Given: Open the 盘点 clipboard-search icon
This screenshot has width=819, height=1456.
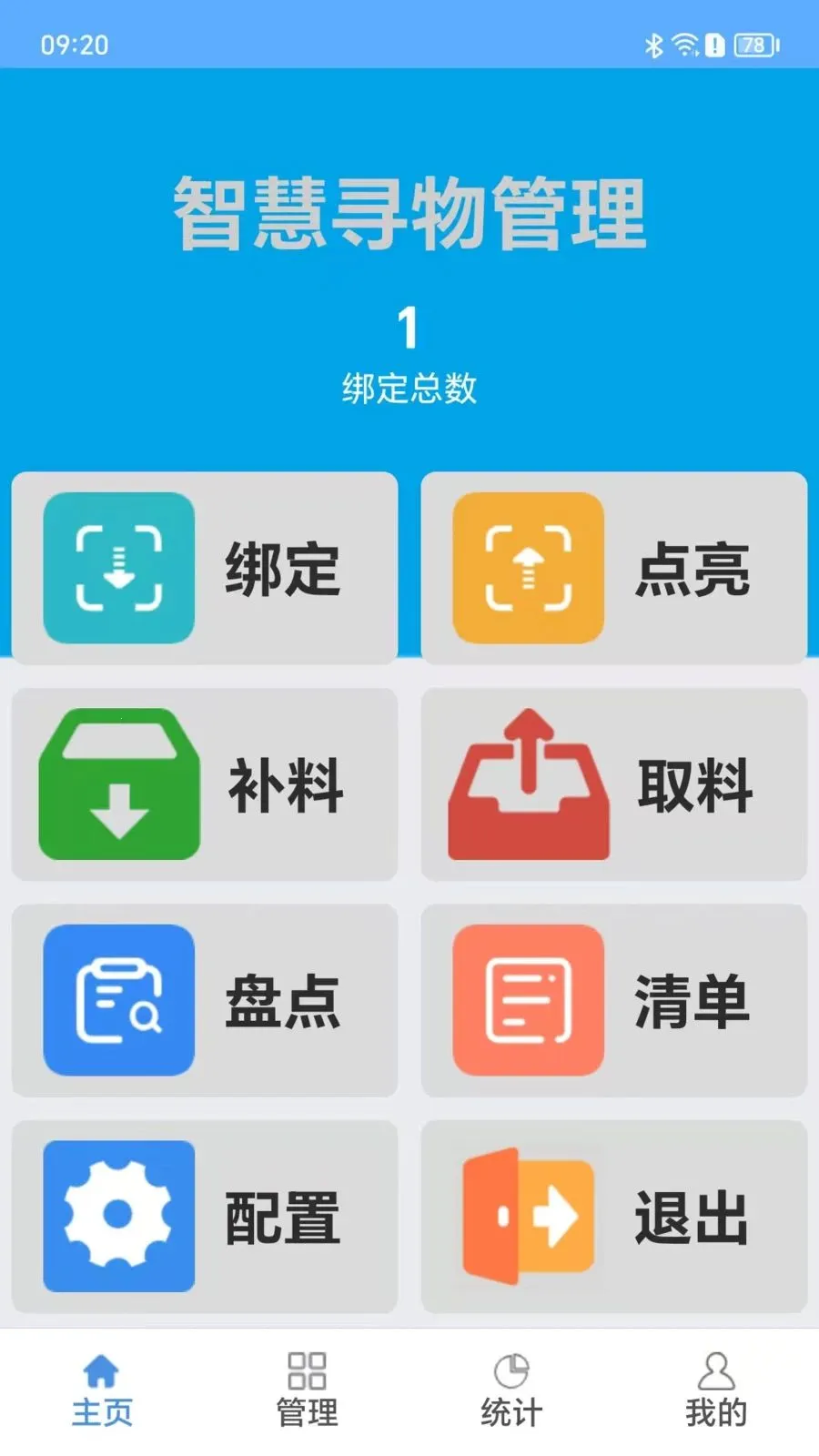Looking at the screenshot, I should click(116, 1001).
